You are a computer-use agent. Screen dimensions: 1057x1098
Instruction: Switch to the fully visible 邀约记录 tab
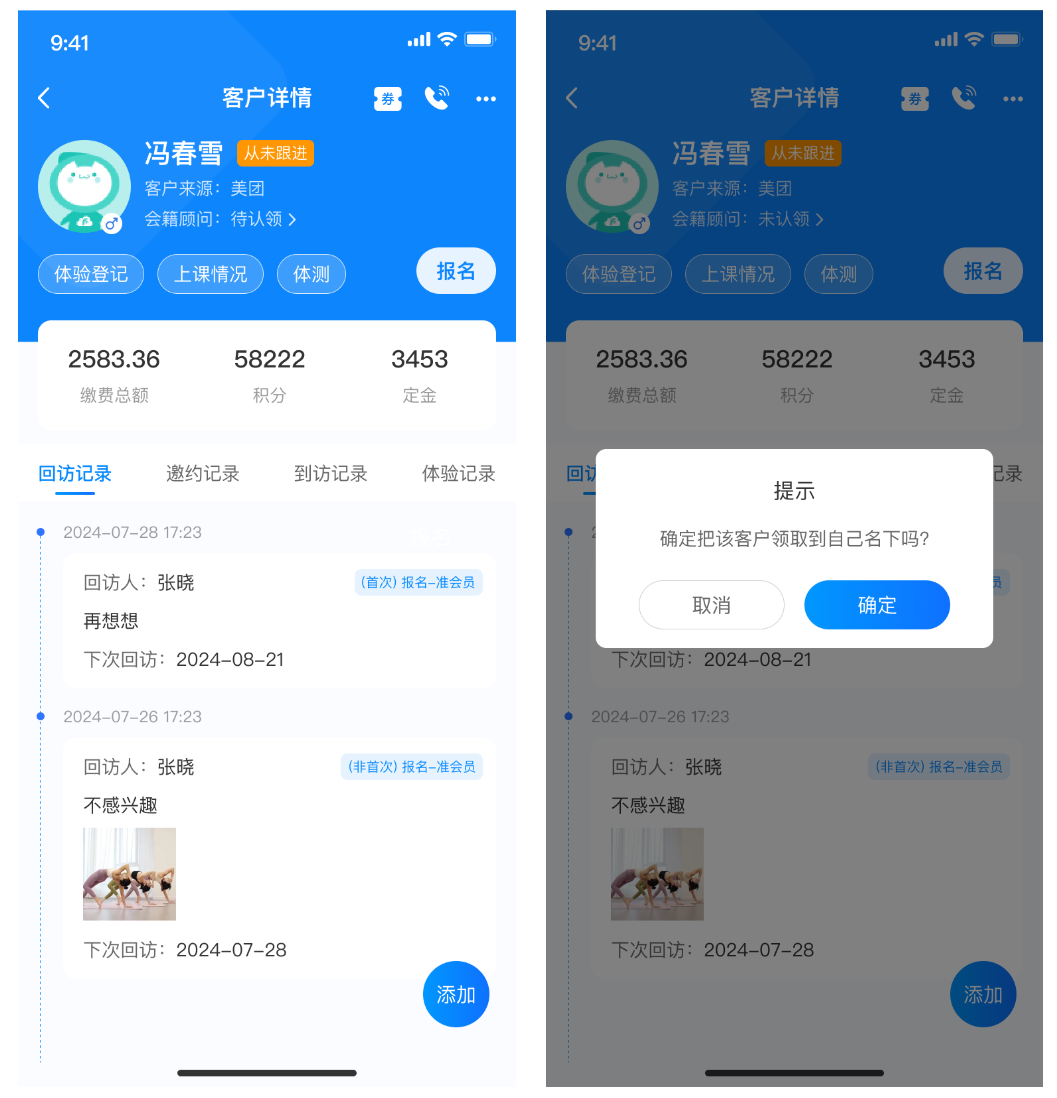click(x=203, y=474)
